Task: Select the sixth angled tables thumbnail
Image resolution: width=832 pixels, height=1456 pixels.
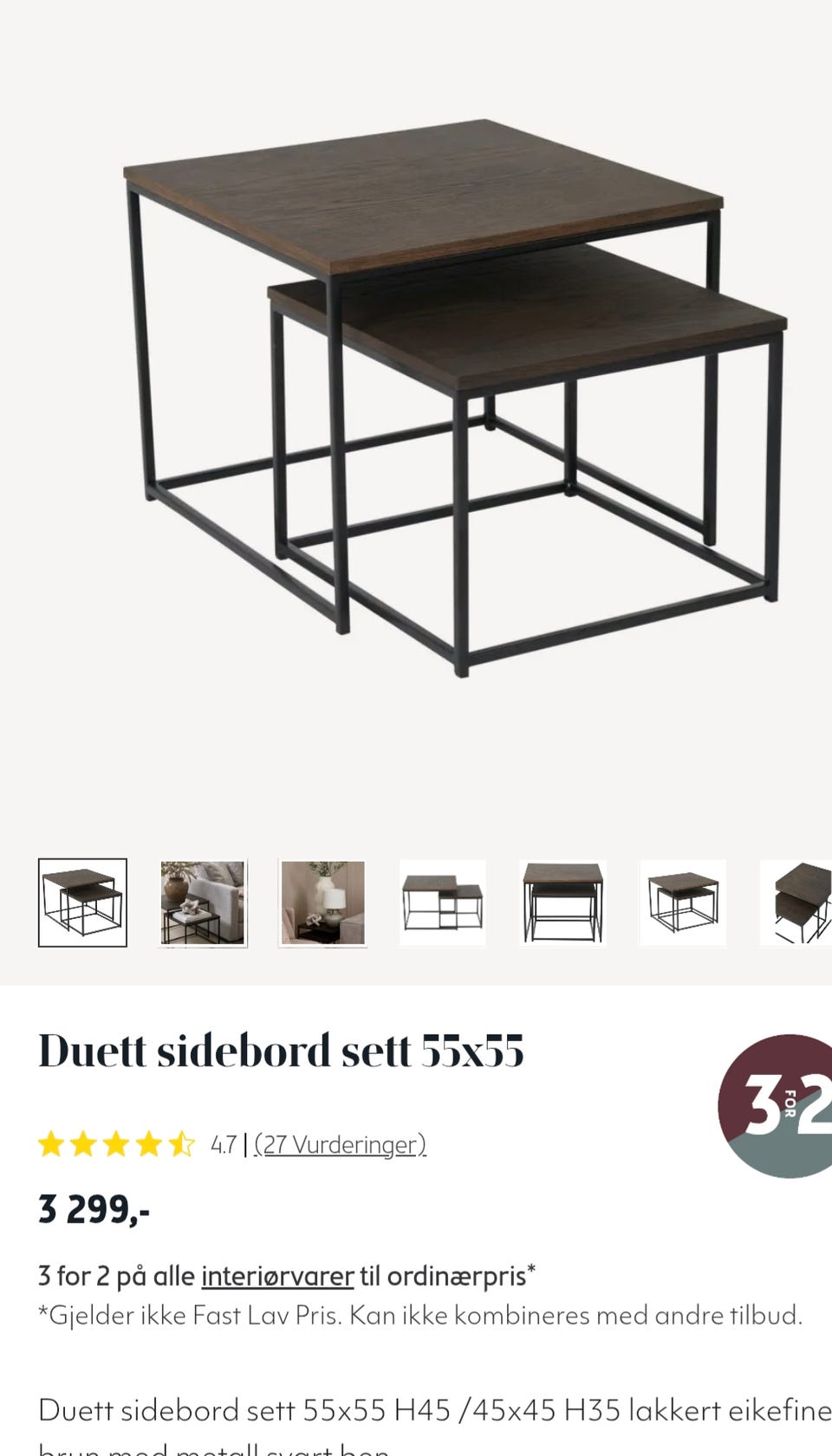Action: coord(683,903)
